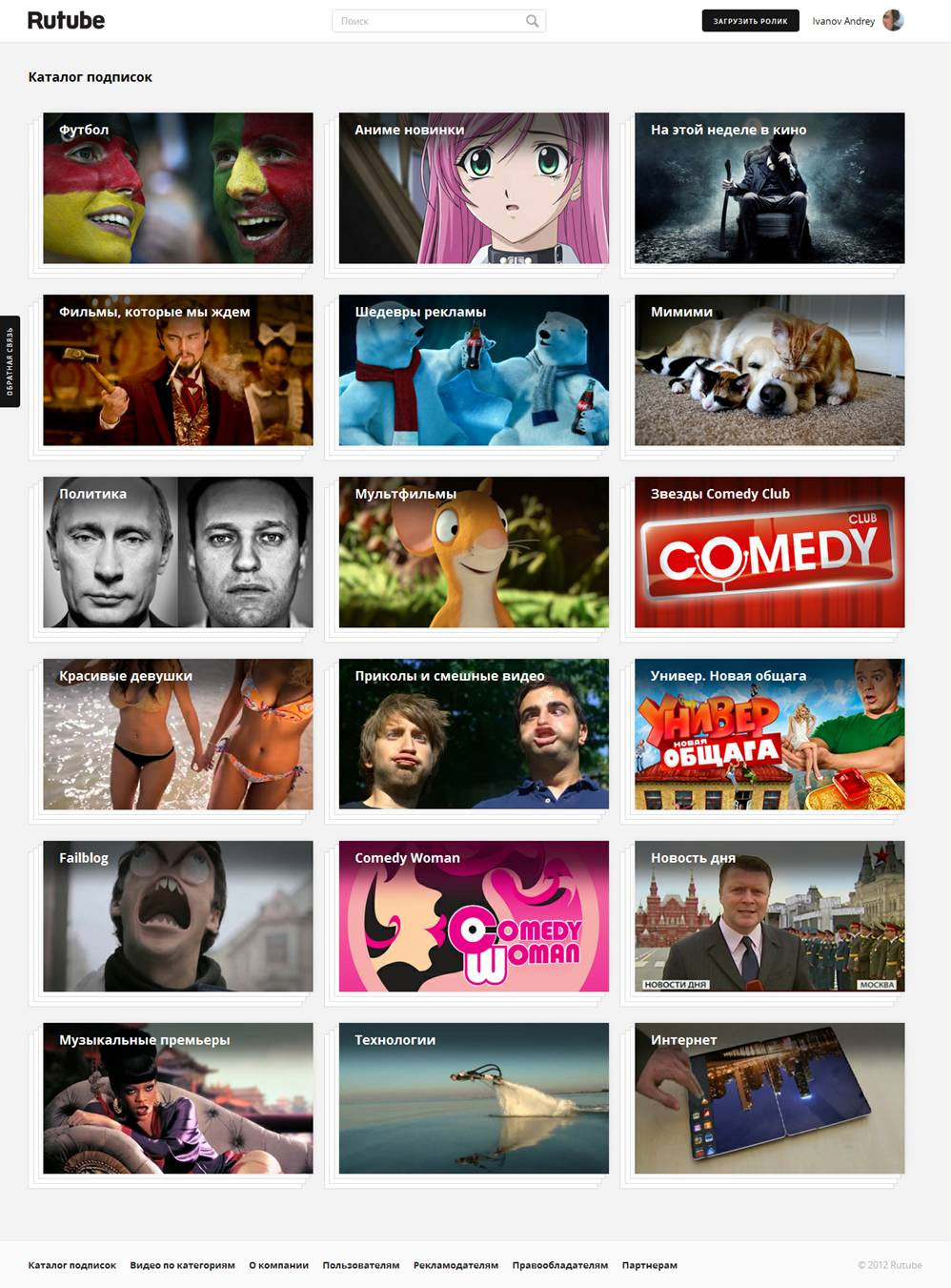The image size is (951, 1288).
Task: Open Видео по категориям footer link
Action: (x=182, y=1265)
